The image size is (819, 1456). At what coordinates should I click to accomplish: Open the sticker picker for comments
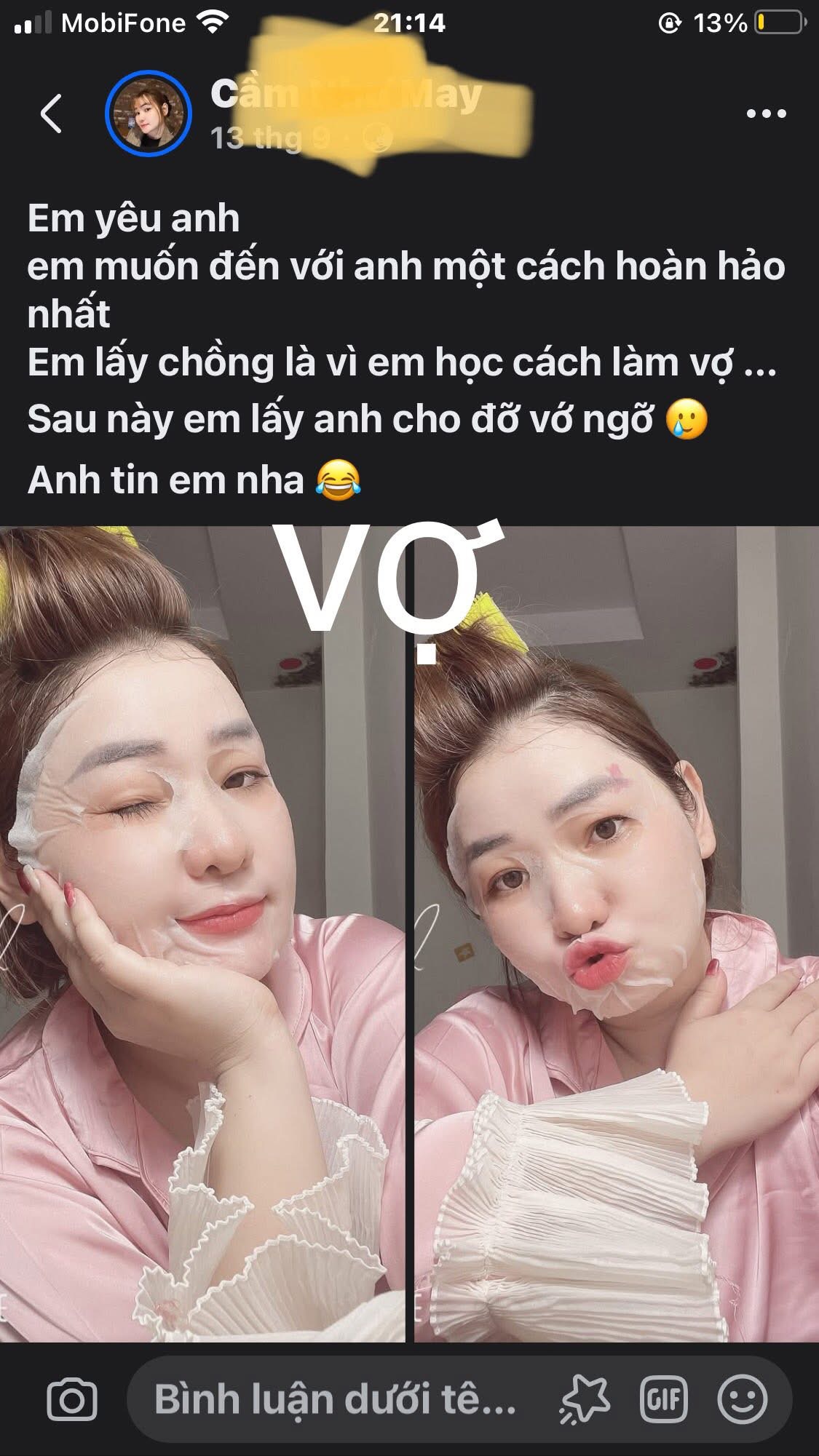585,1399
